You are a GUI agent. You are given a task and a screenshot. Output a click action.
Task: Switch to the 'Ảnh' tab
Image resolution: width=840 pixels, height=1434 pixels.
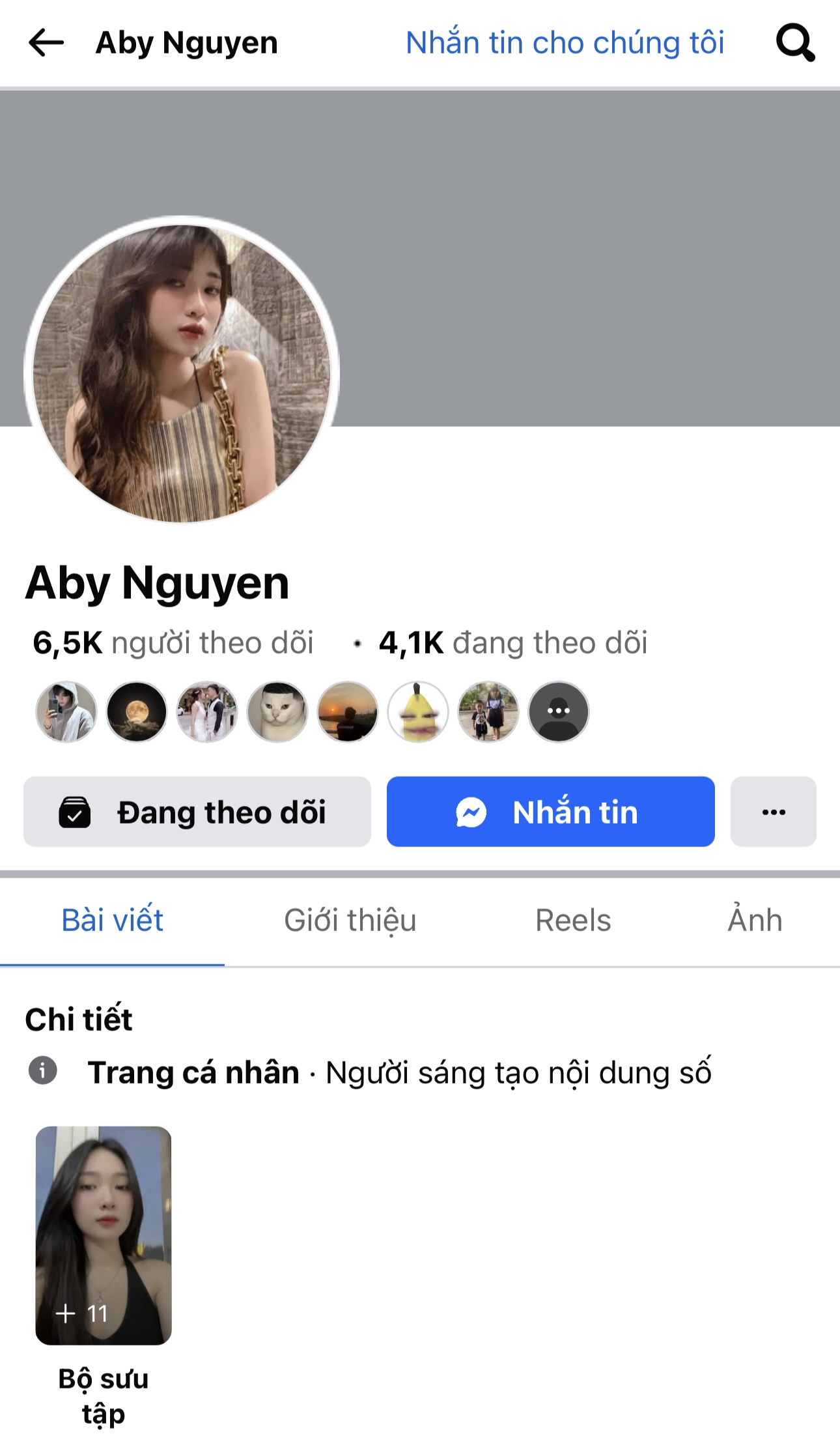(755, 921)
